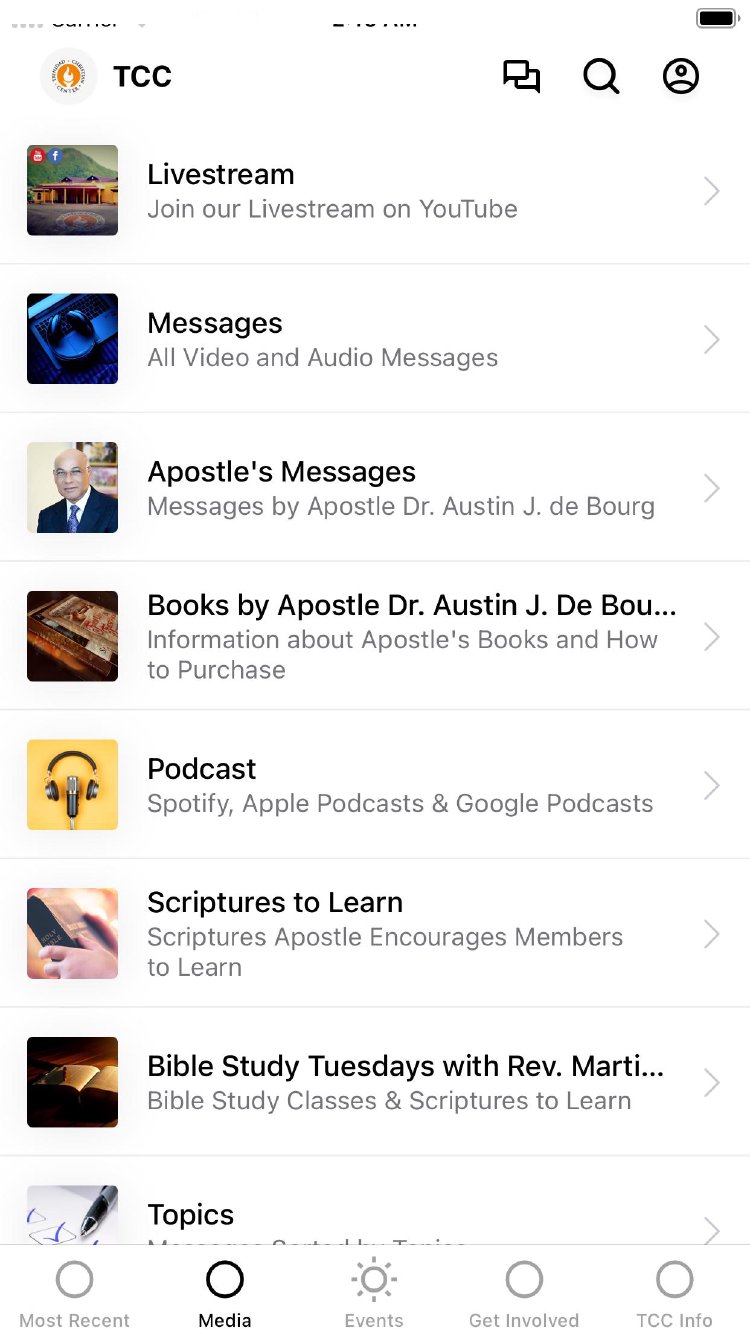
Task: Open Messages with video and audio
Action: [375, 339]
